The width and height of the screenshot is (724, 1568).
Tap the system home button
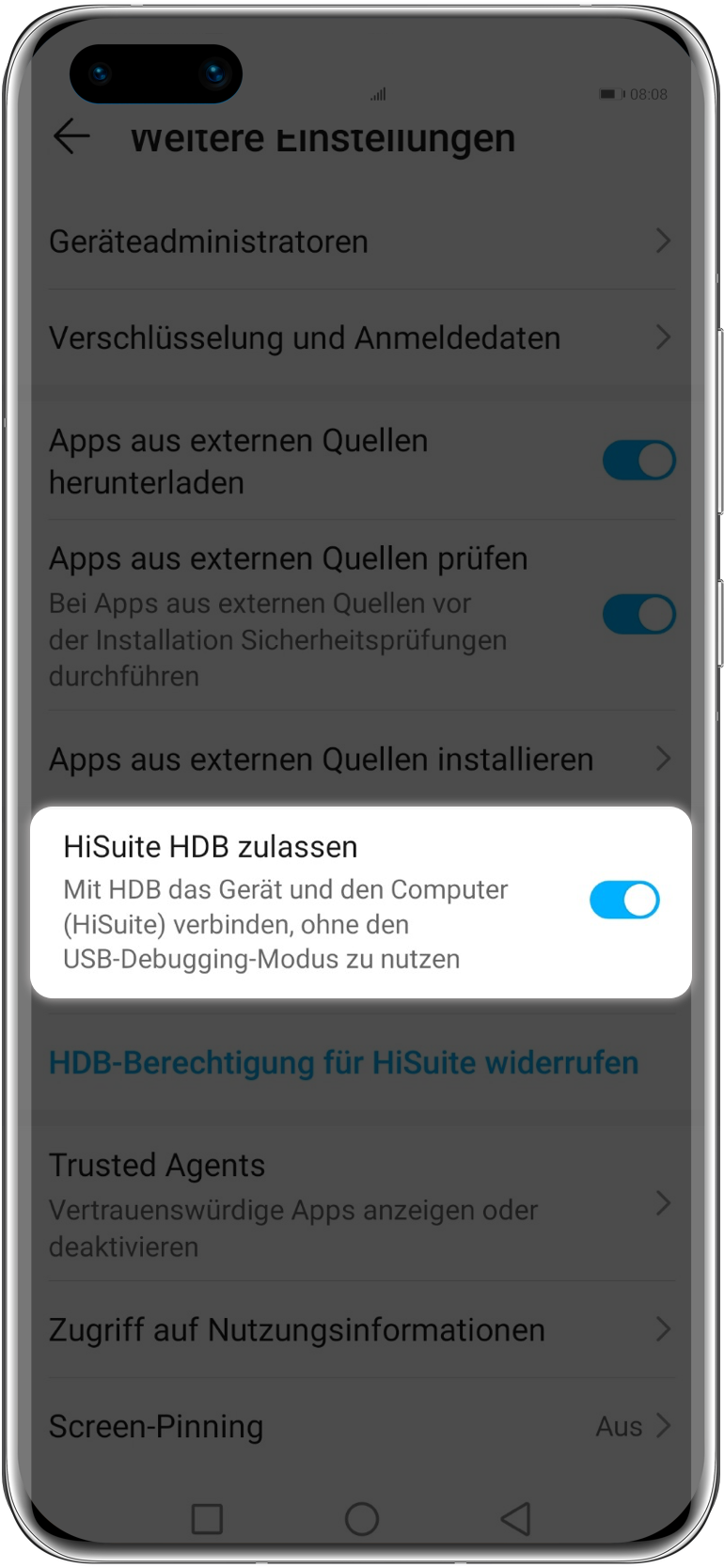click(362, 1518)
